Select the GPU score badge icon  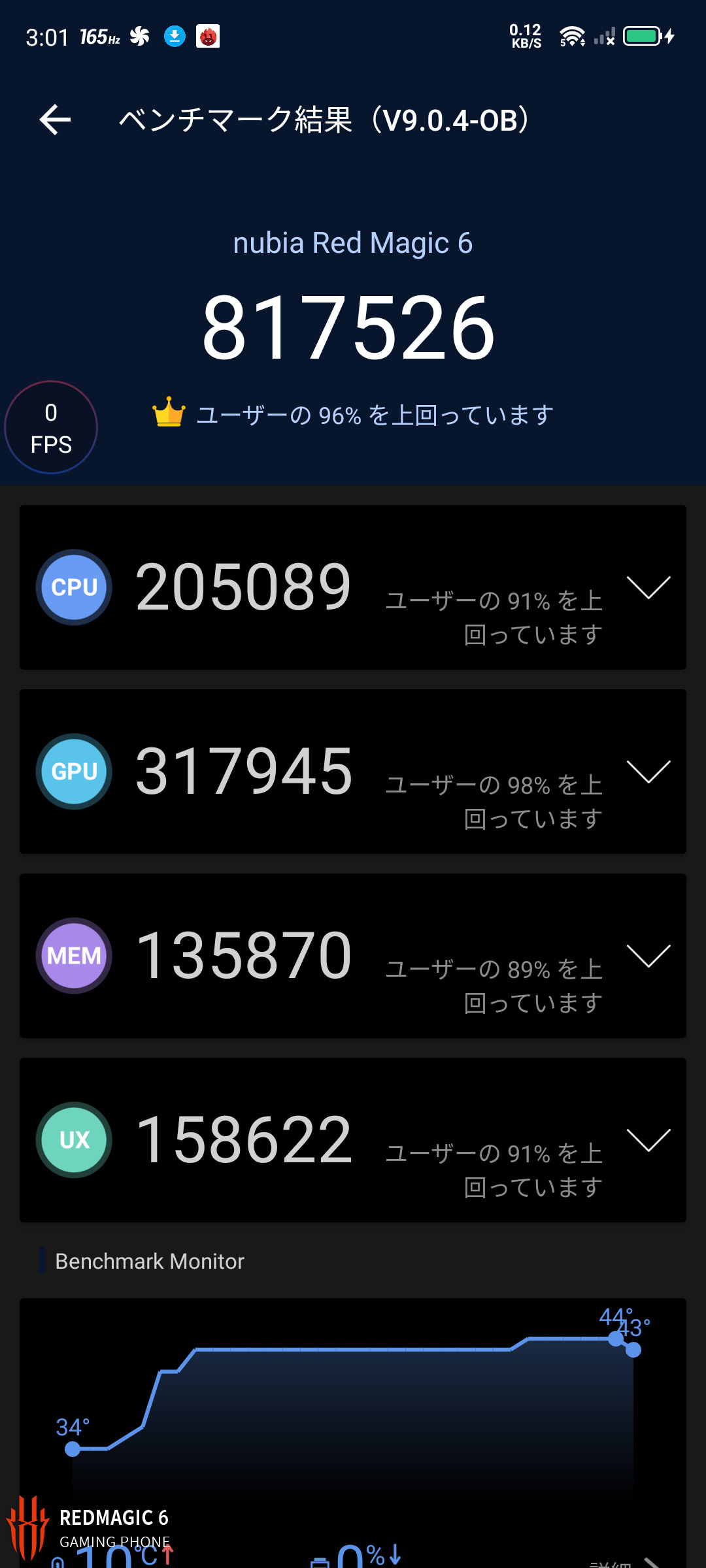[x=73, y=771]
